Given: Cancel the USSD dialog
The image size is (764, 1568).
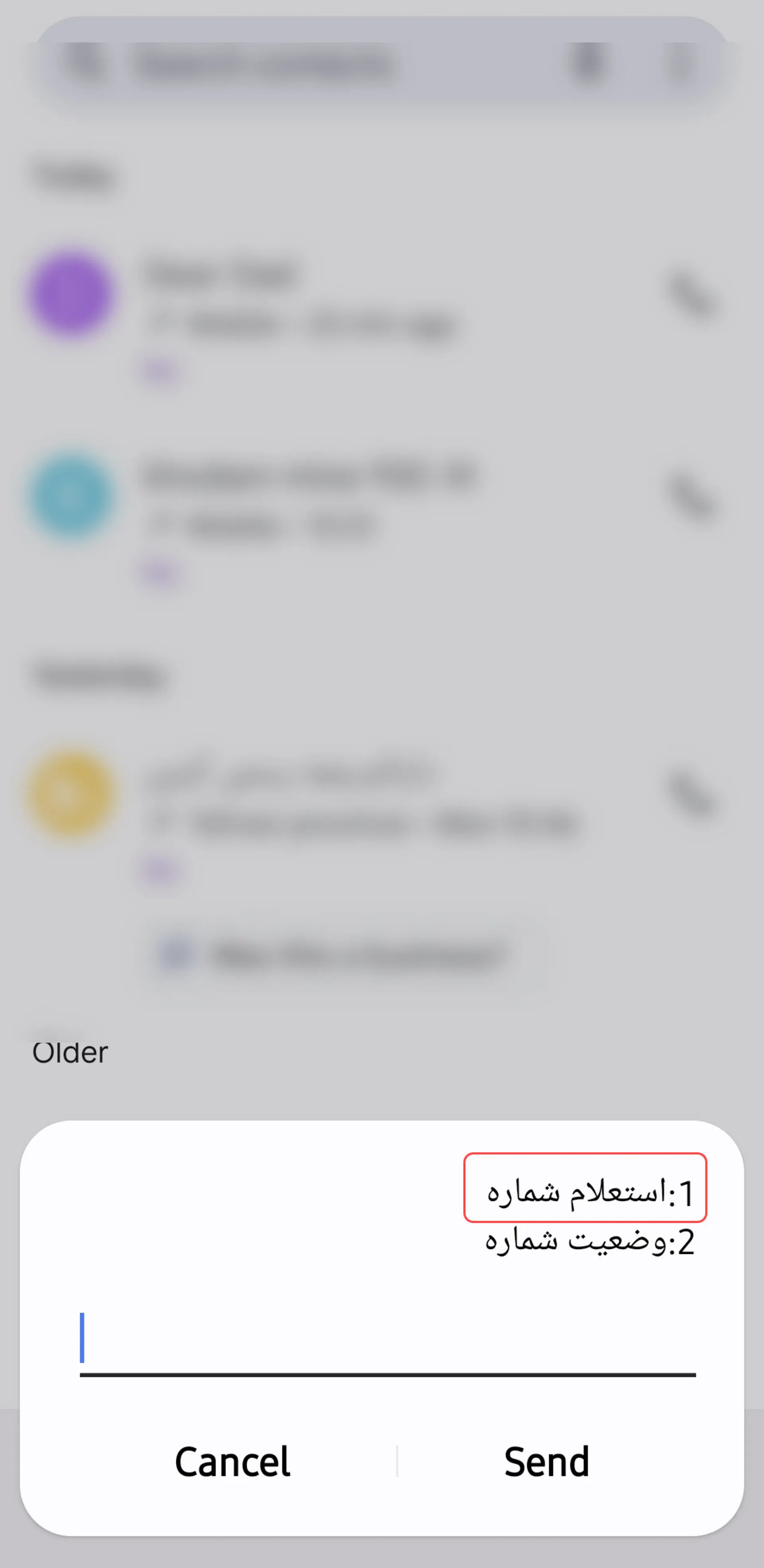Looking at the screenshot, I should tap(232, 1461).
